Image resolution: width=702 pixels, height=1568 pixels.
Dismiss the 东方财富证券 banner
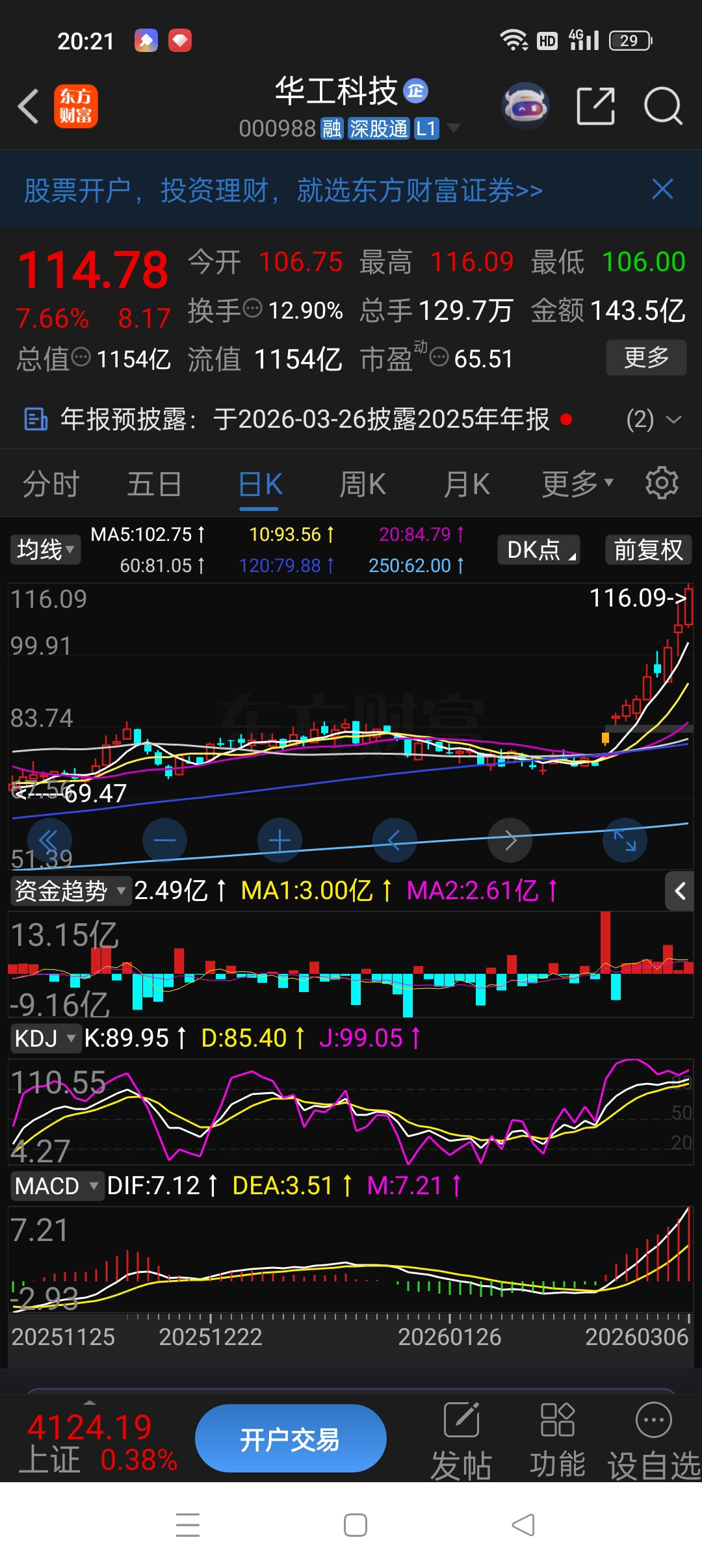pyautogui.click(x=662, y=190)
